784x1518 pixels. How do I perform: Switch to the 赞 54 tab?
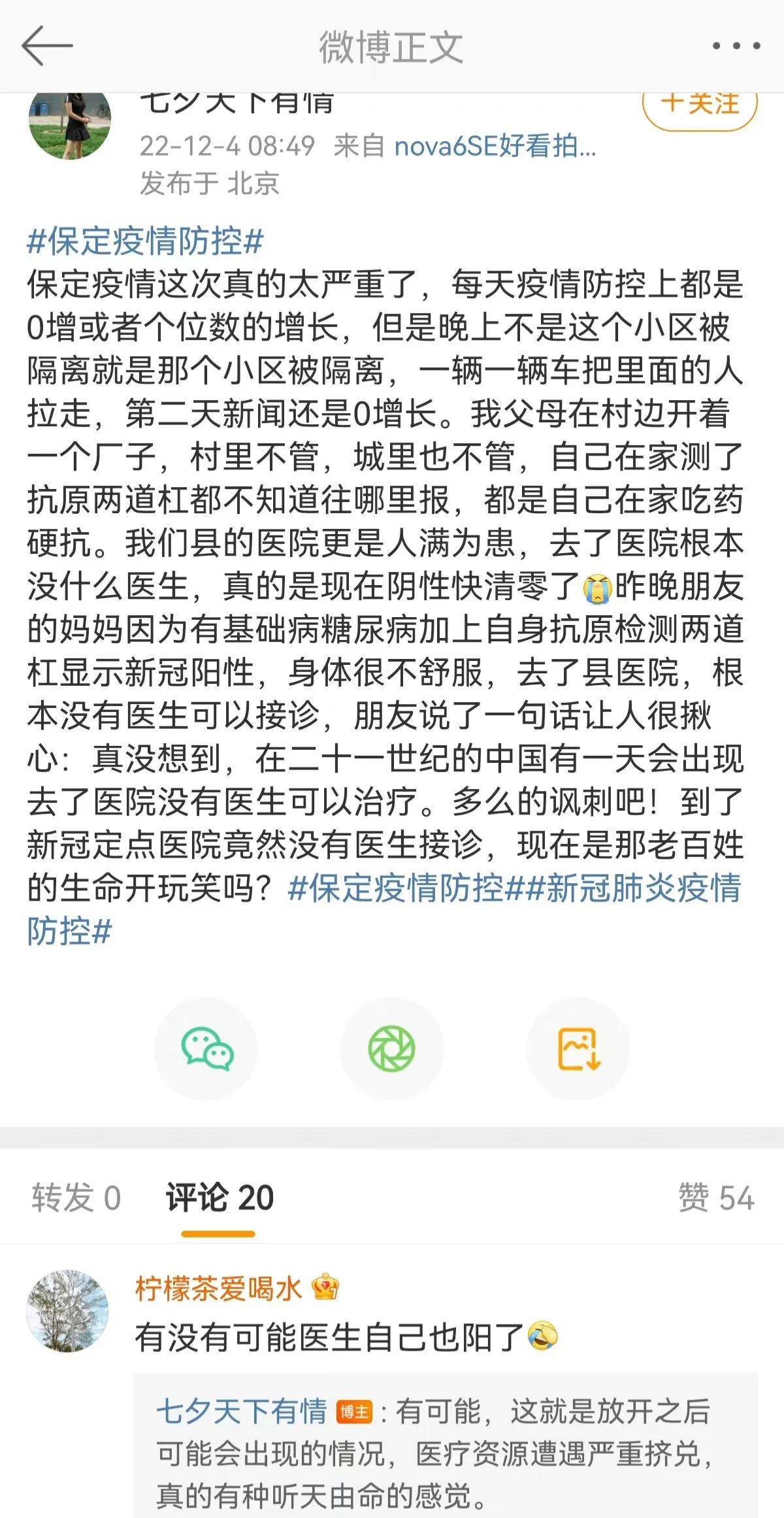tap(716, 1198)
